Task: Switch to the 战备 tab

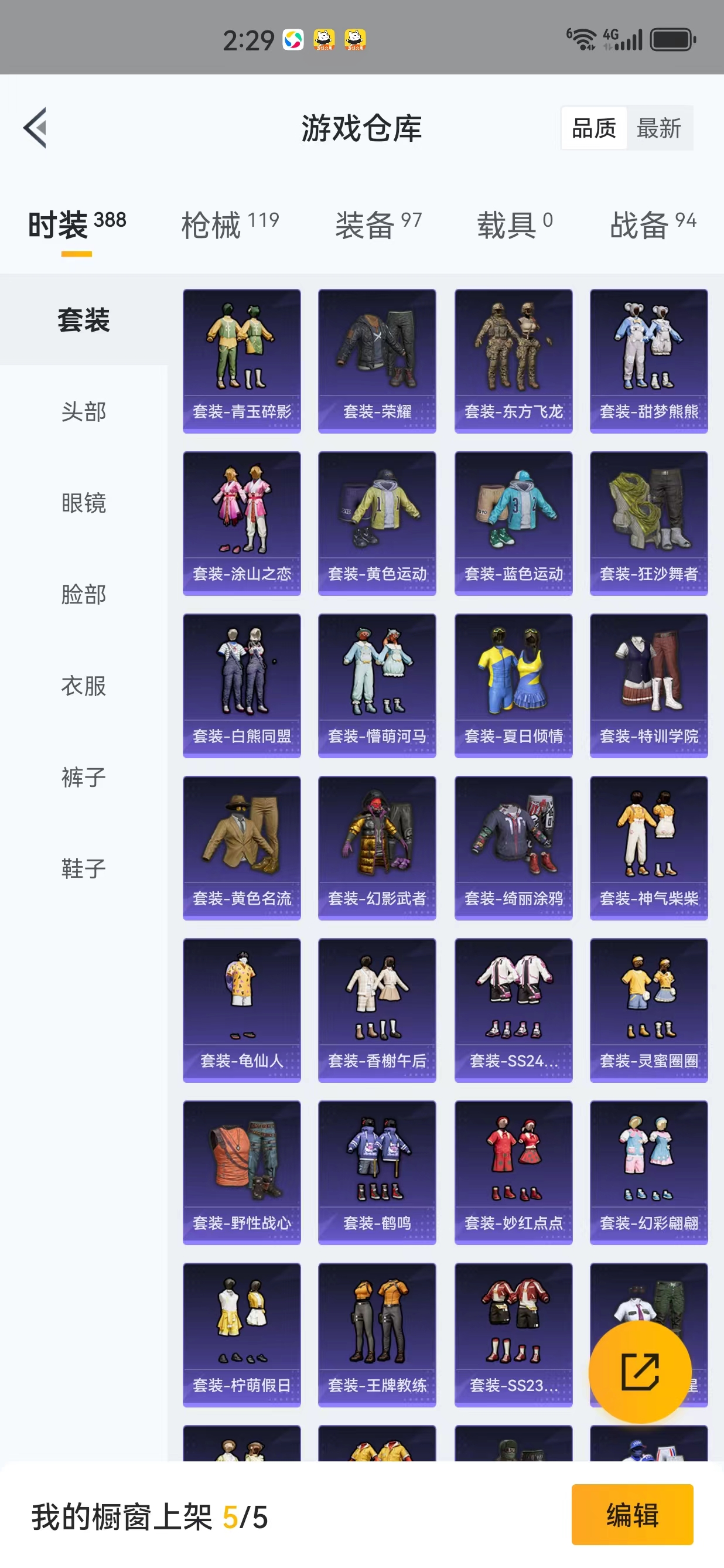Action: pos(653,224)
